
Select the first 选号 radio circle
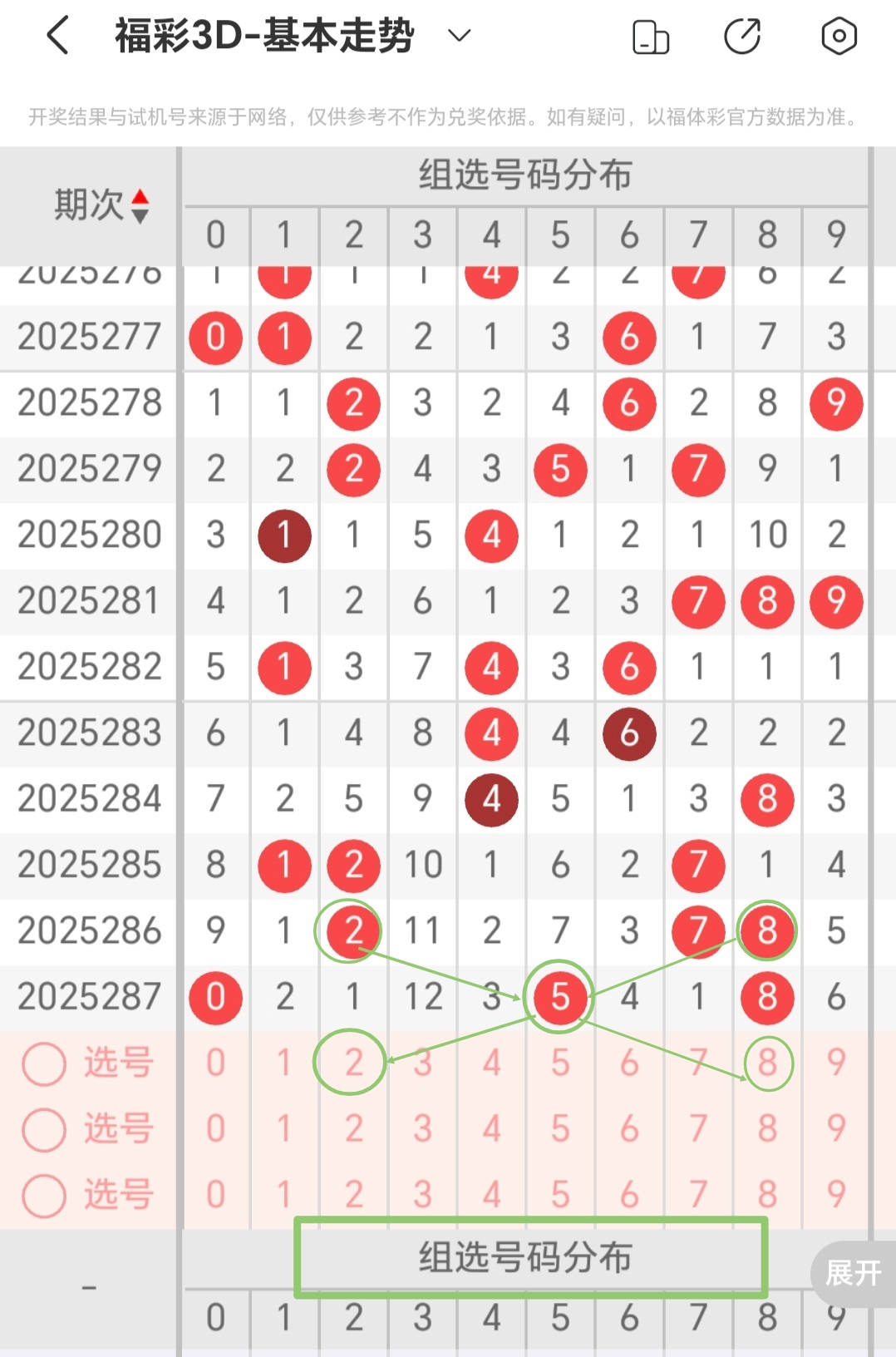(43, 1063)
